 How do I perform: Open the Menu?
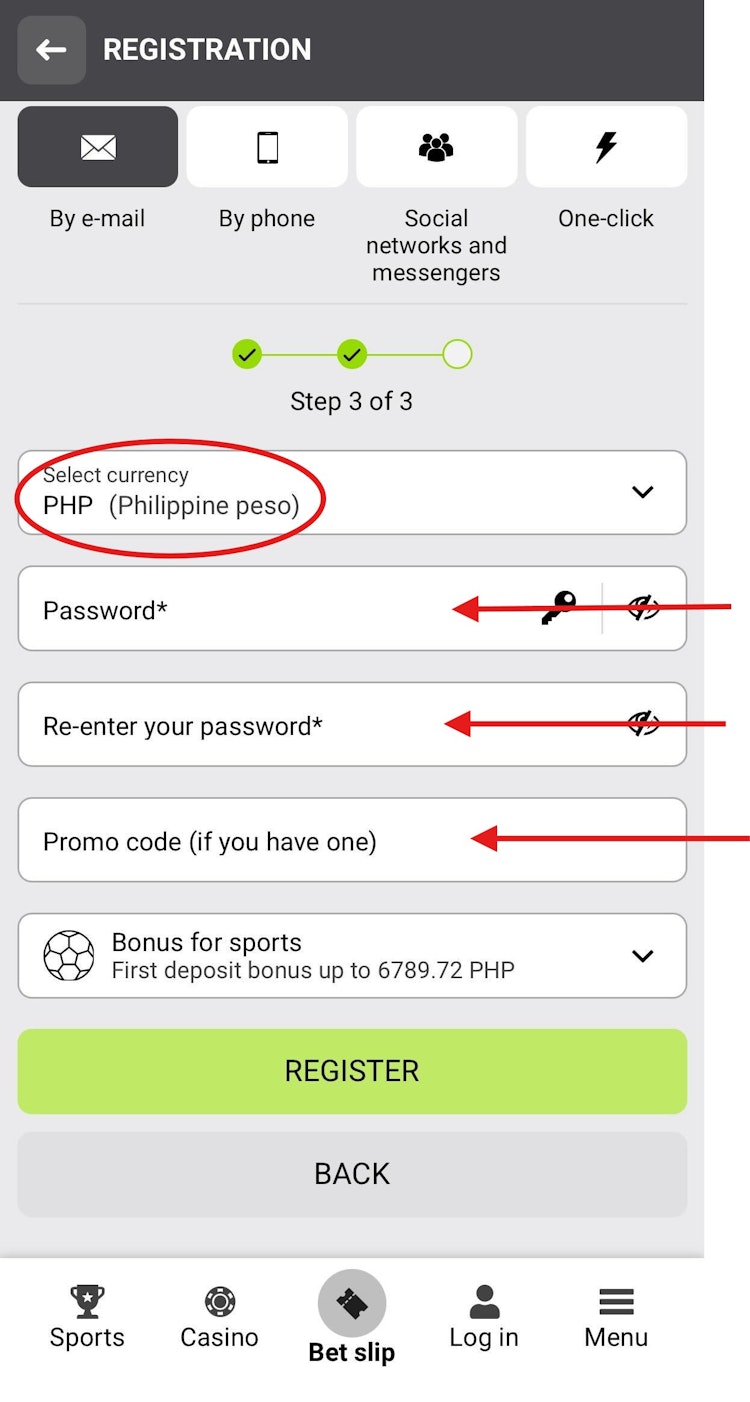click(x=616, y=1318)
